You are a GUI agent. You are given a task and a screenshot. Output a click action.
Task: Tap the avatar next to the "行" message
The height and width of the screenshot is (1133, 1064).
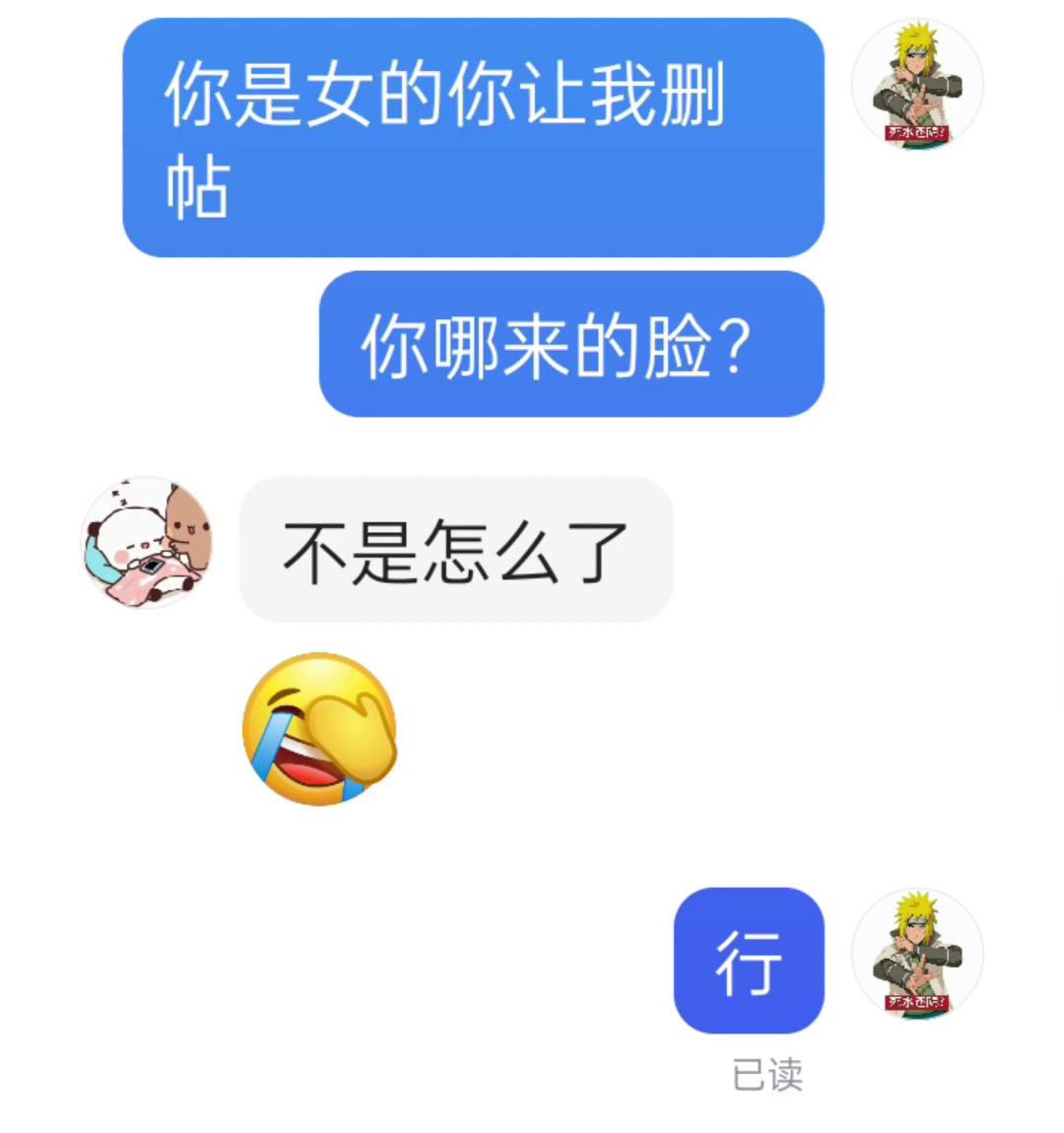click(917, 954)
